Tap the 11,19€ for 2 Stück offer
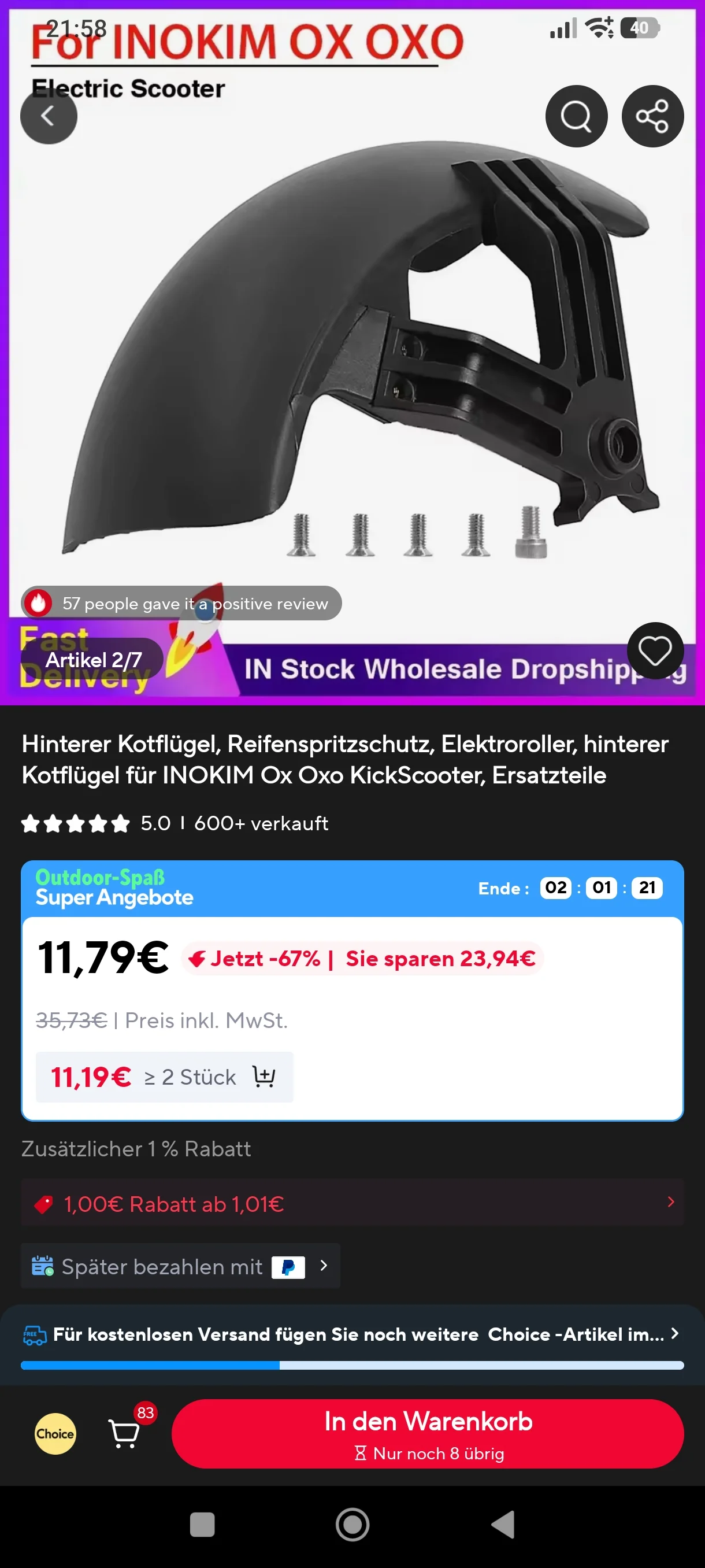The height and width of the screenshot is (1568, 705). pyautogui.click(x=164, y=1077)
